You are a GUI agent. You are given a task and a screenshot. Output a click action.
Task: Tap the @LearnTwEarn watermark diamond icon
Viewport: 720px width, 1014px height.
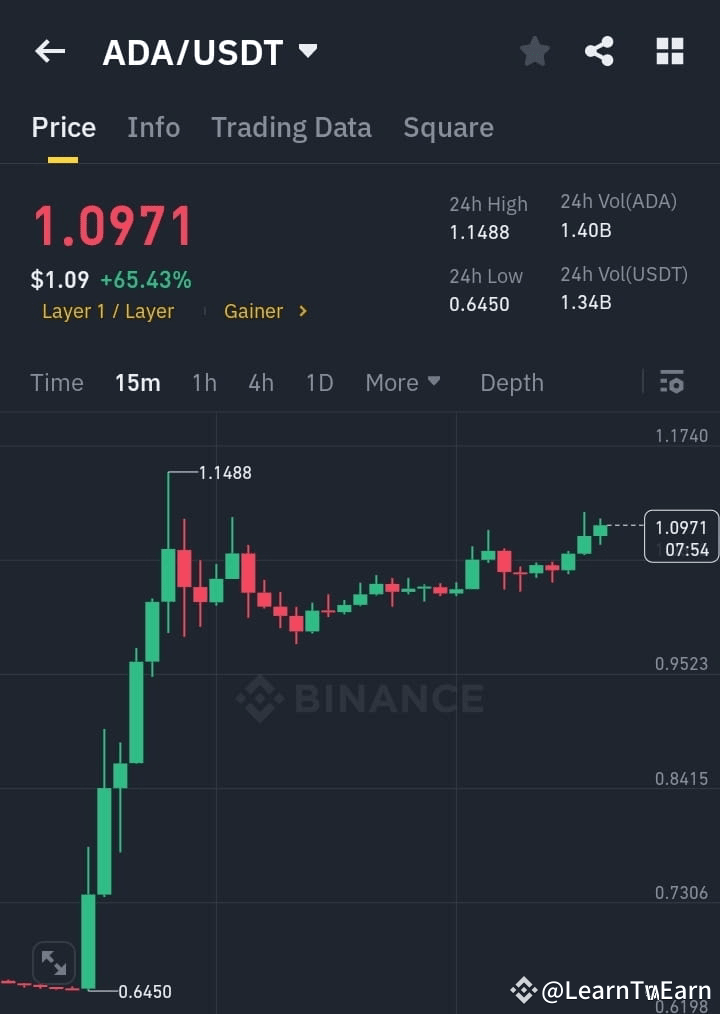pyautogui.click(x=523, y=991)
